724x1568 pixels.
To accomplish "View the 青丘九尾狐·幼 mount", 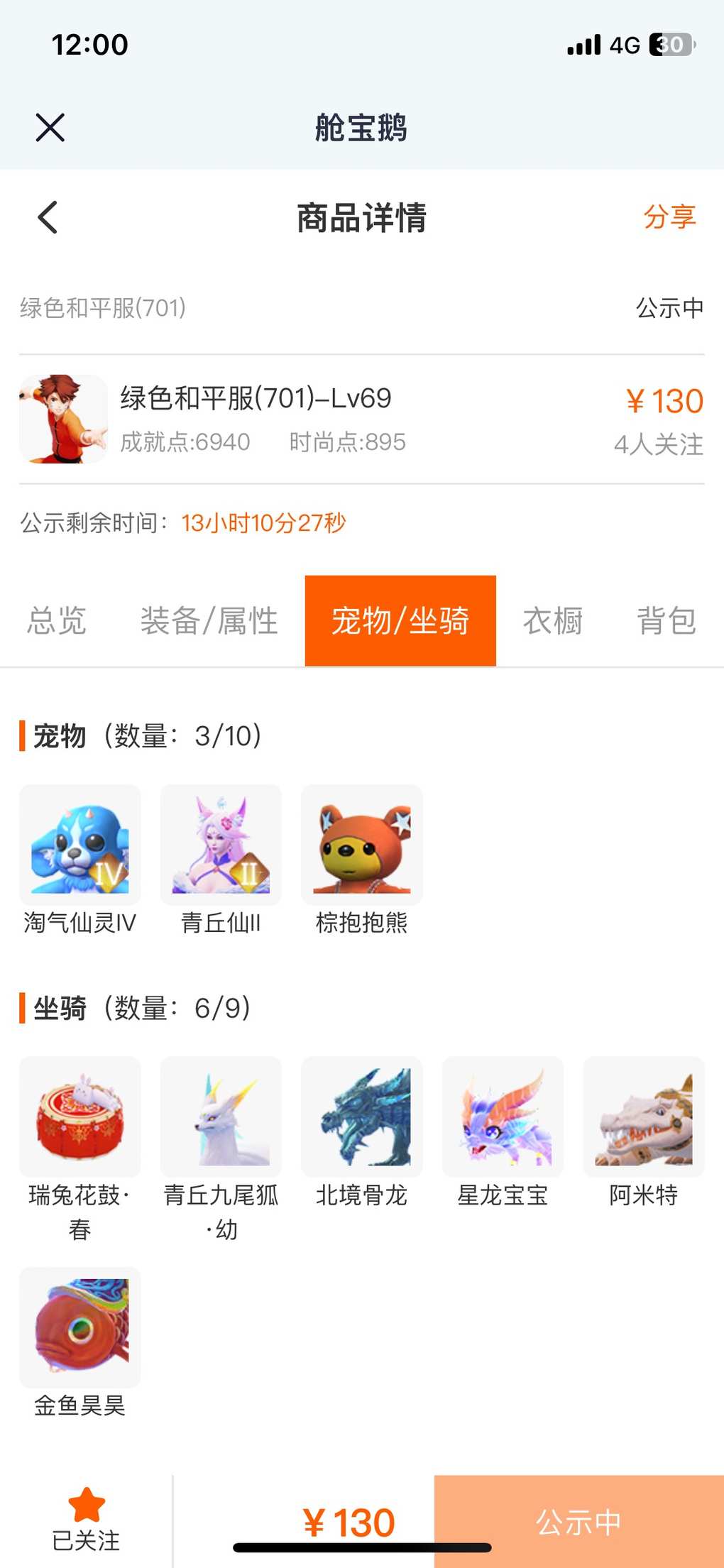I will point(221,1117).
